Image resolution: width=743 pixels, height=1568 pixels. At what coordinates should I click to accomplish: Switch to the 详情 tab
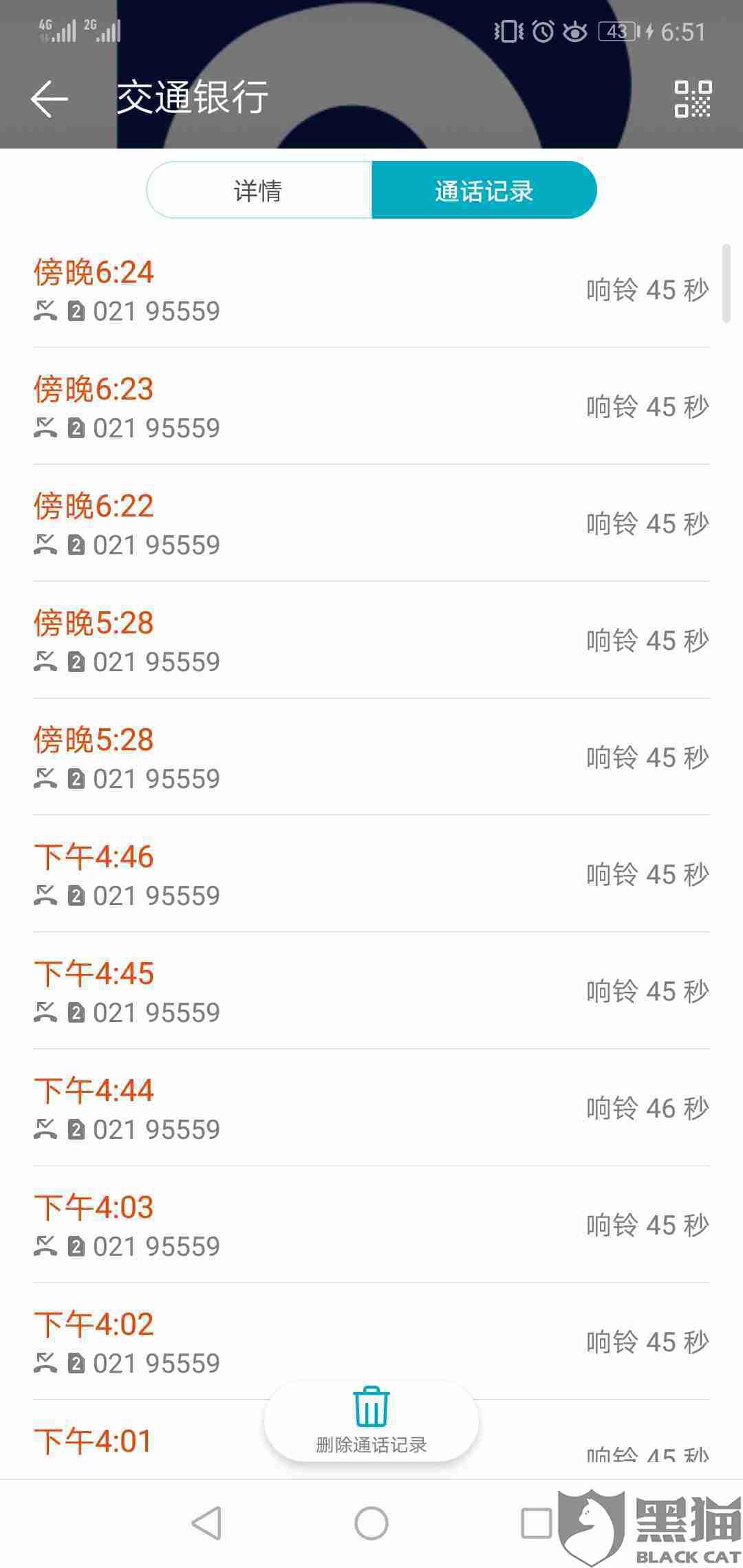pos(259,190)
